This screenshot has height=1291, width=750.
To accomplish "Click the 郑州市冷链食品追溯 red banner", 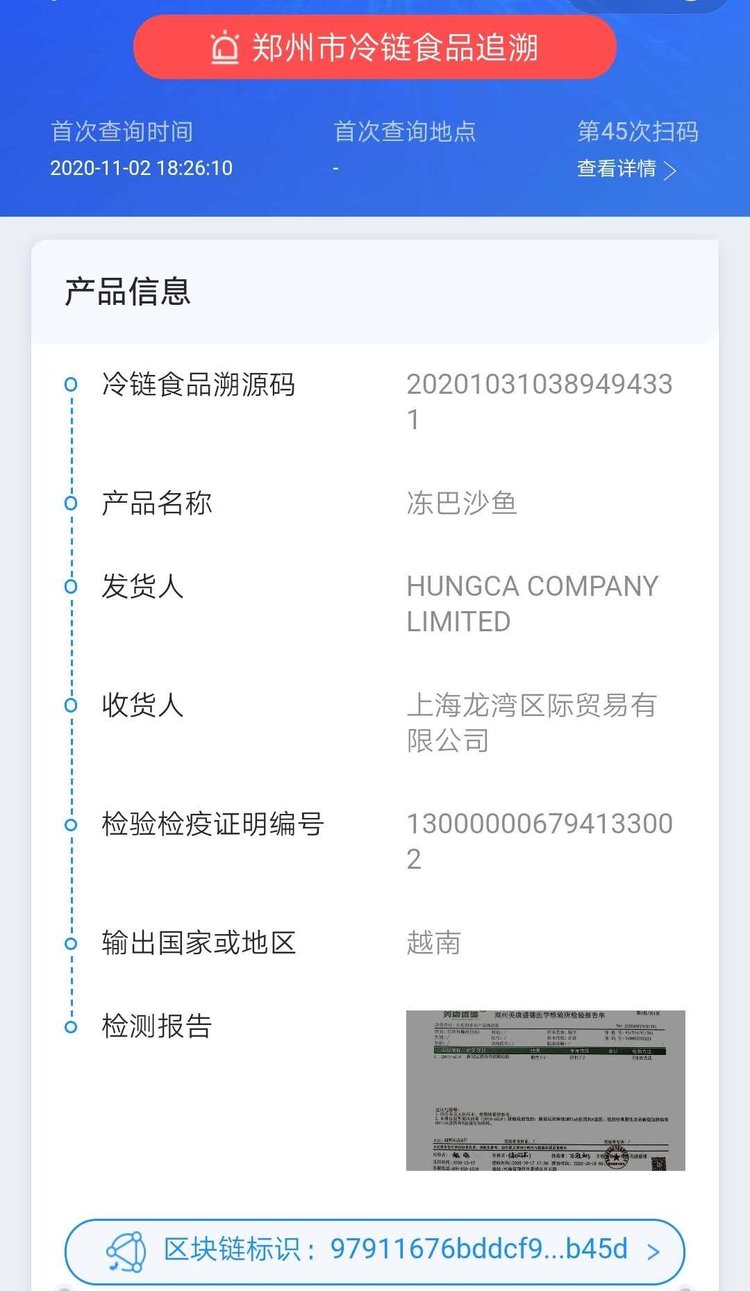I will pos(375,44).
